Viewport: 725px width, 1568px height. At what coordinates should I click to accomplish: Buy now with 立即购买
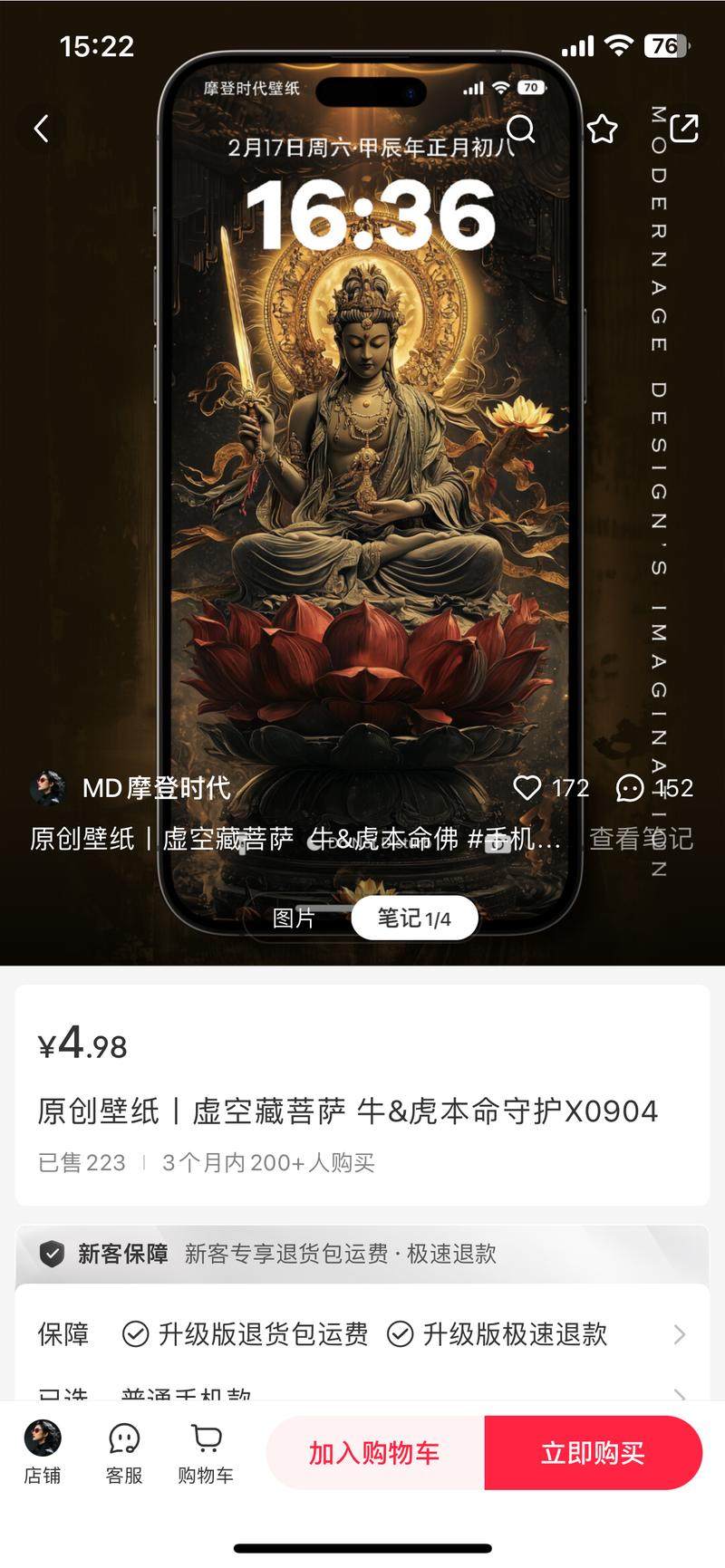(593, 1453)
